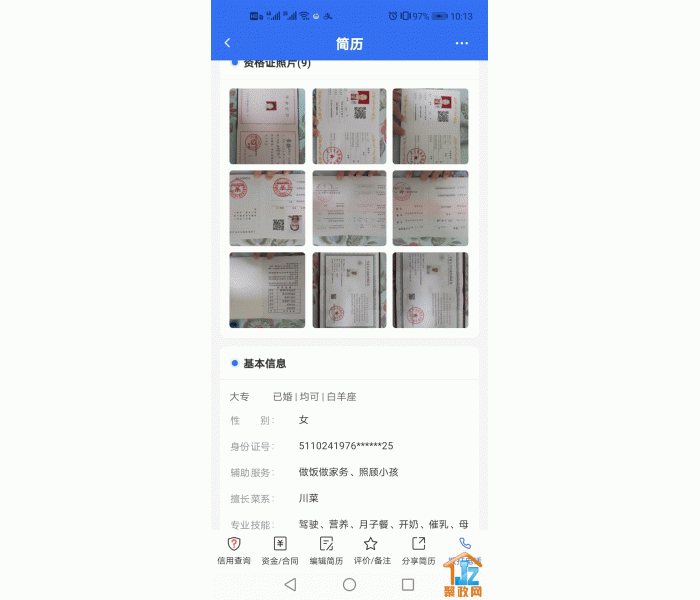Open the middle photo in the bottom row
700x600 pixels.
click(349, 290)
